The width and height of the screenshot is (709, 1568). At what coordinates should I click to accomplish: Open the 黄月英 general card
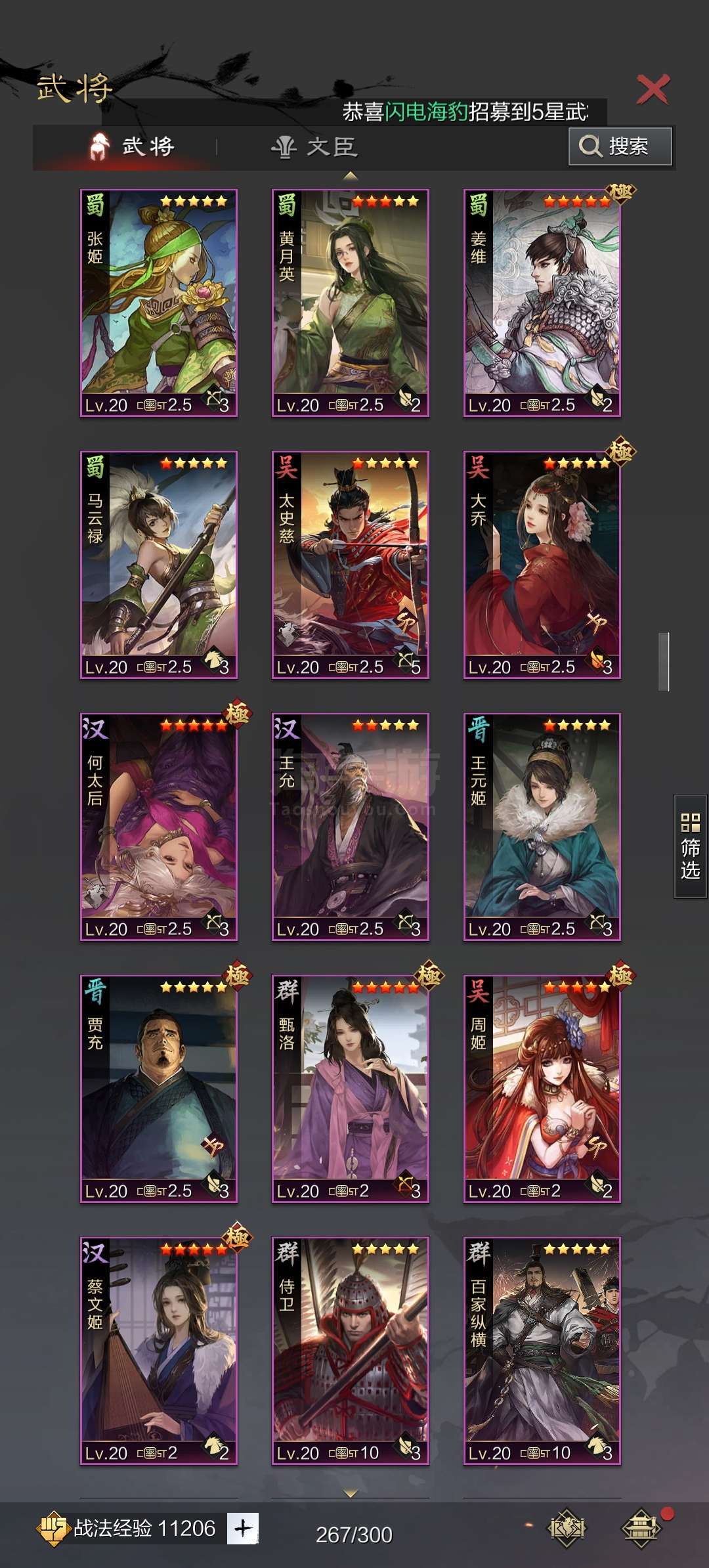click(x=351, y=303)
